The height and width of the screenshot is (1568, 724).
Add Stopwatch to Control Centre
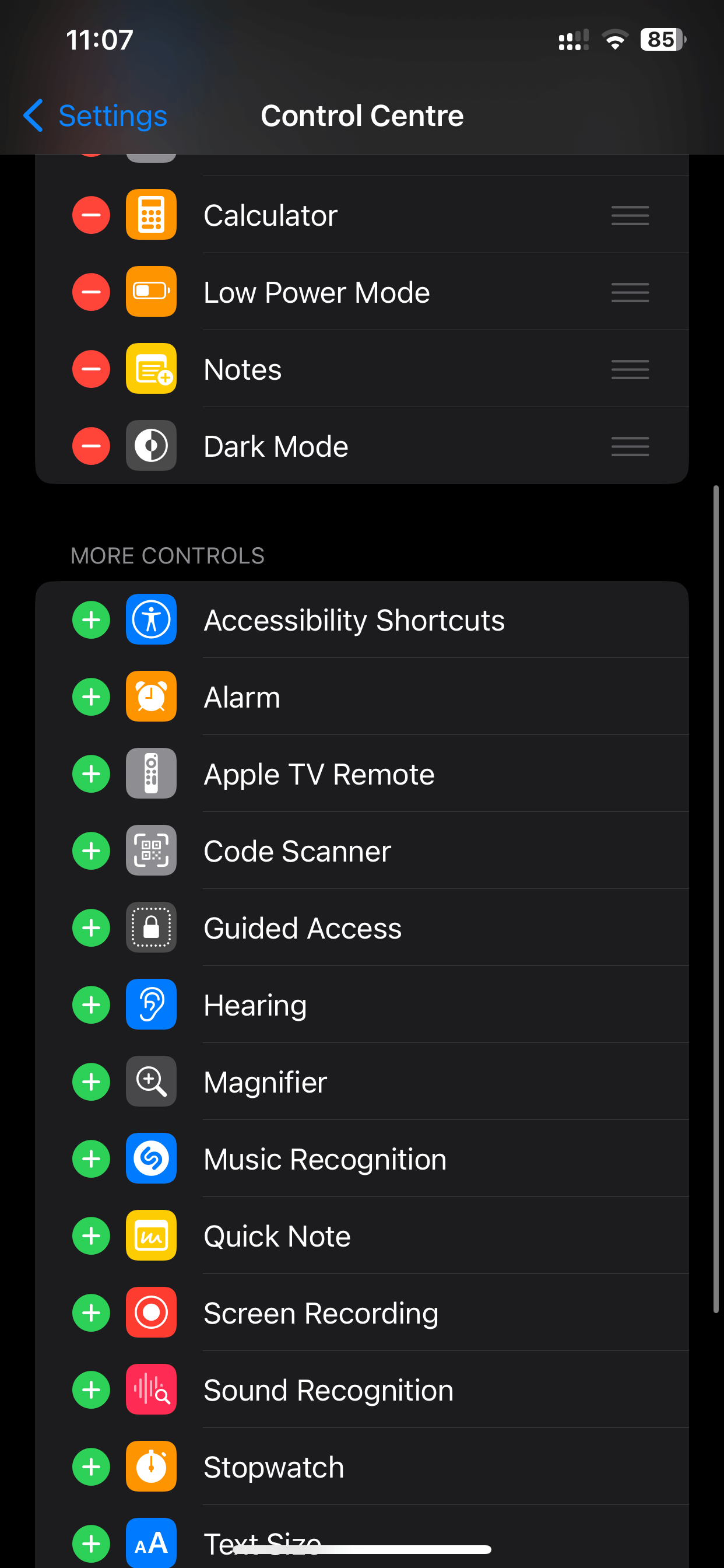pyautogui.click(x=92, y=1467)
